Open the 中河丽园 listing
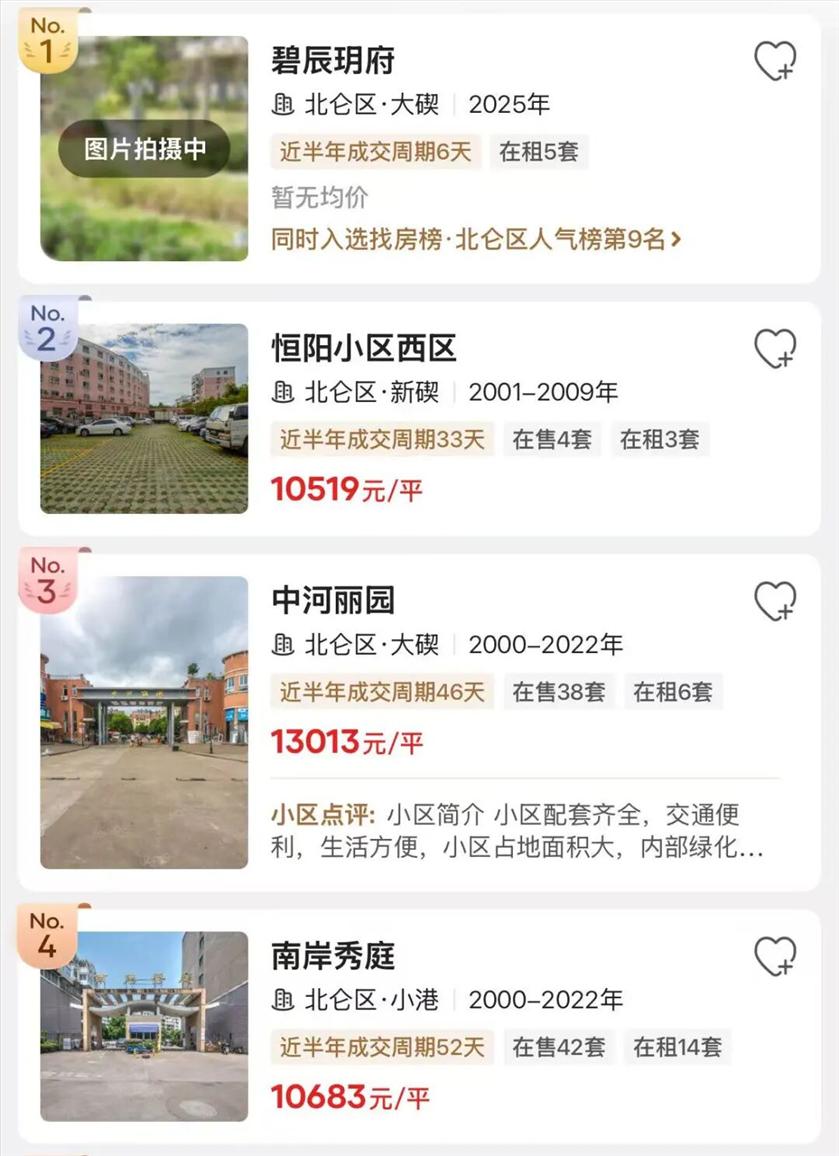 pos(333,600)
